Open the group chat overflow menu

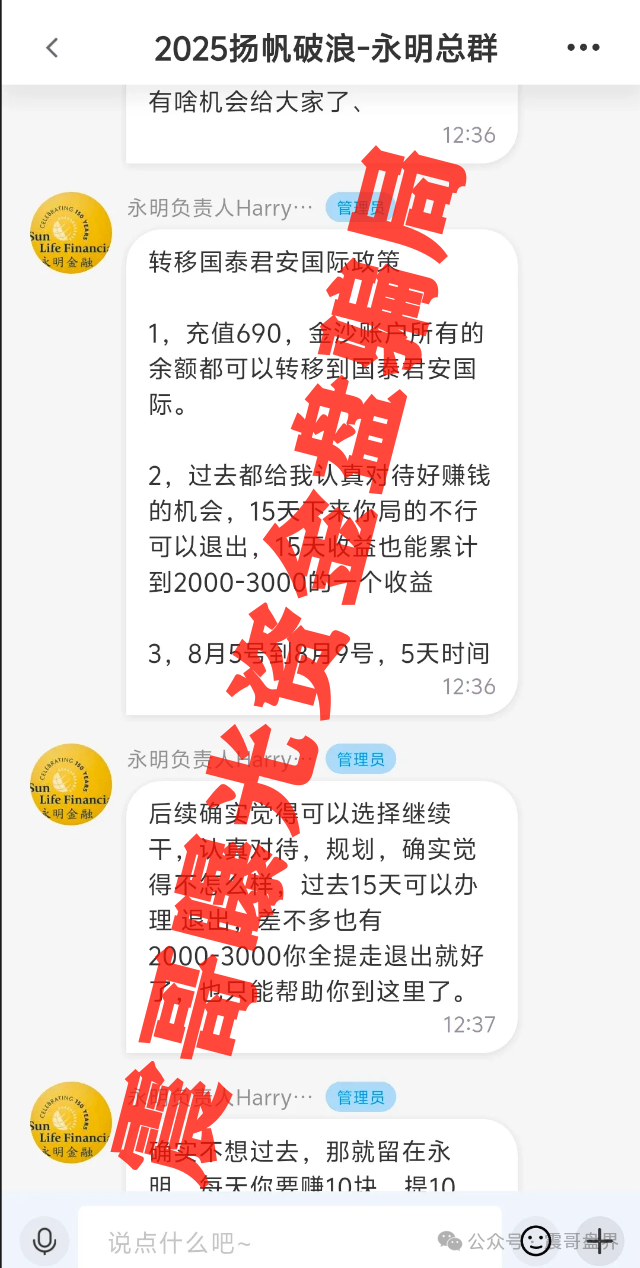[x=583, y=47]
